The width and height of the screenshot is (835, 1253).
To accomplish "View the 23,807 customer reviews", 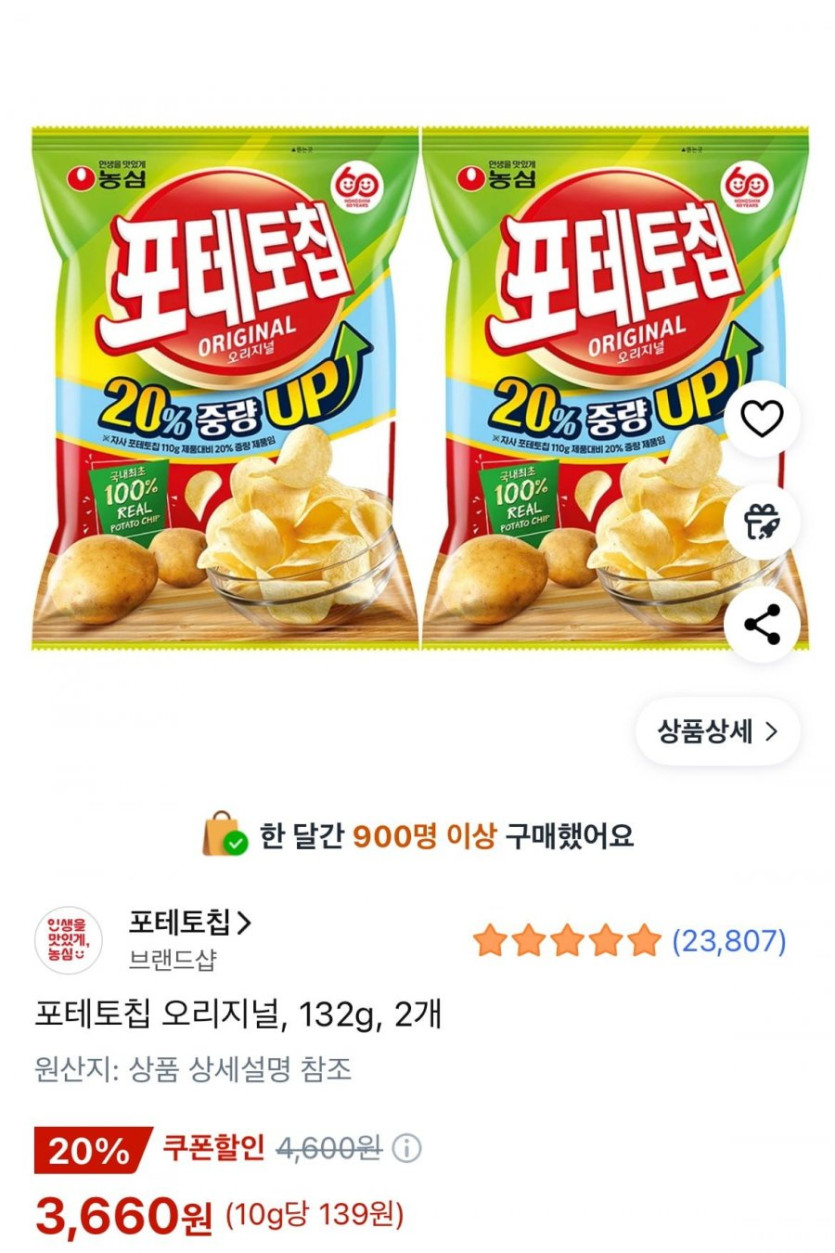I will (x=728, y=941).
